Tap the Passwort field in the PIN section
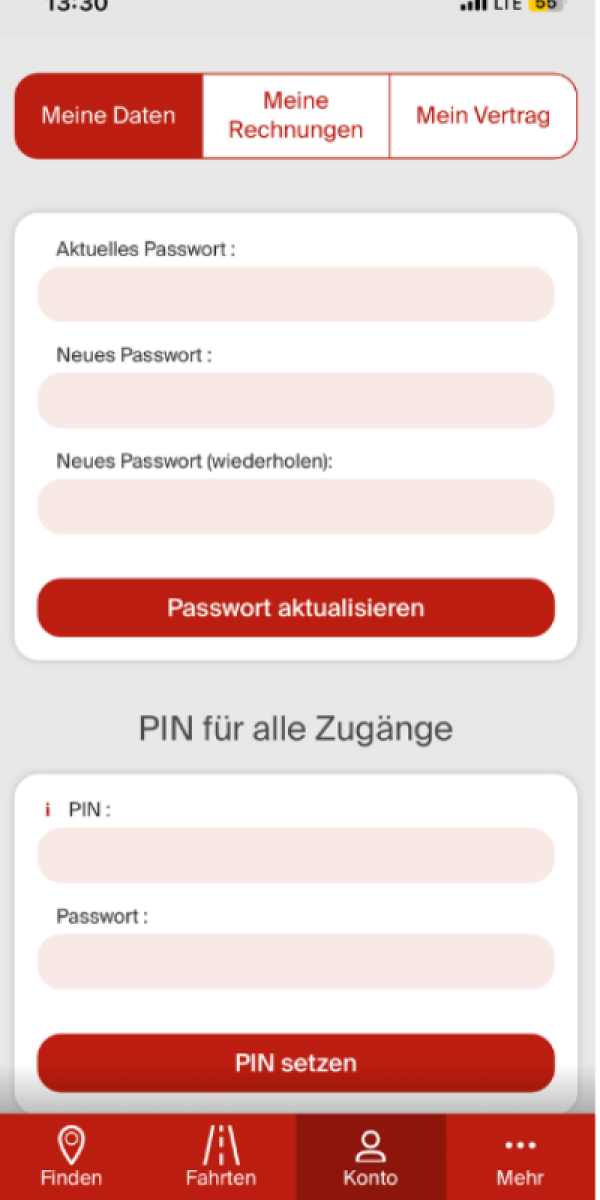 coord(295,961)
